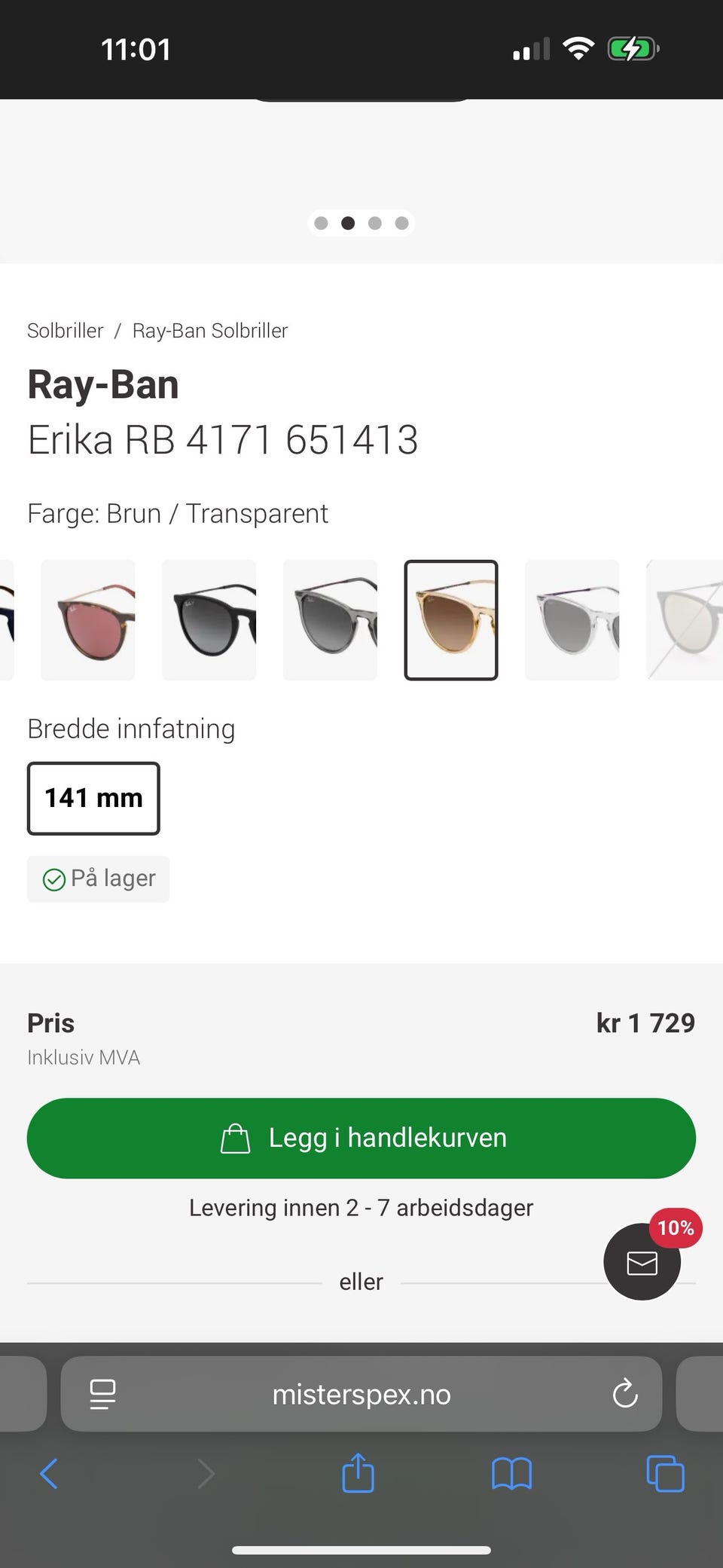Select the 141 mm frame width

point(93,799)
